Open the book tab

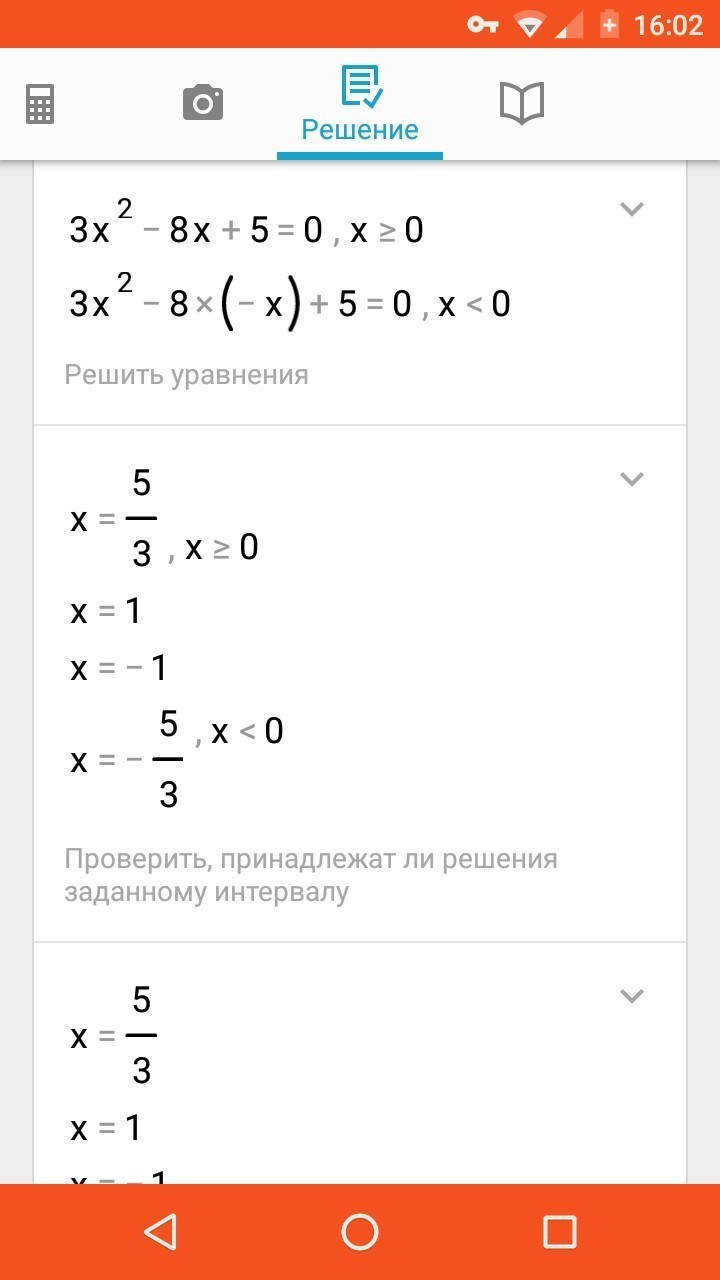(x=521, y=103)
